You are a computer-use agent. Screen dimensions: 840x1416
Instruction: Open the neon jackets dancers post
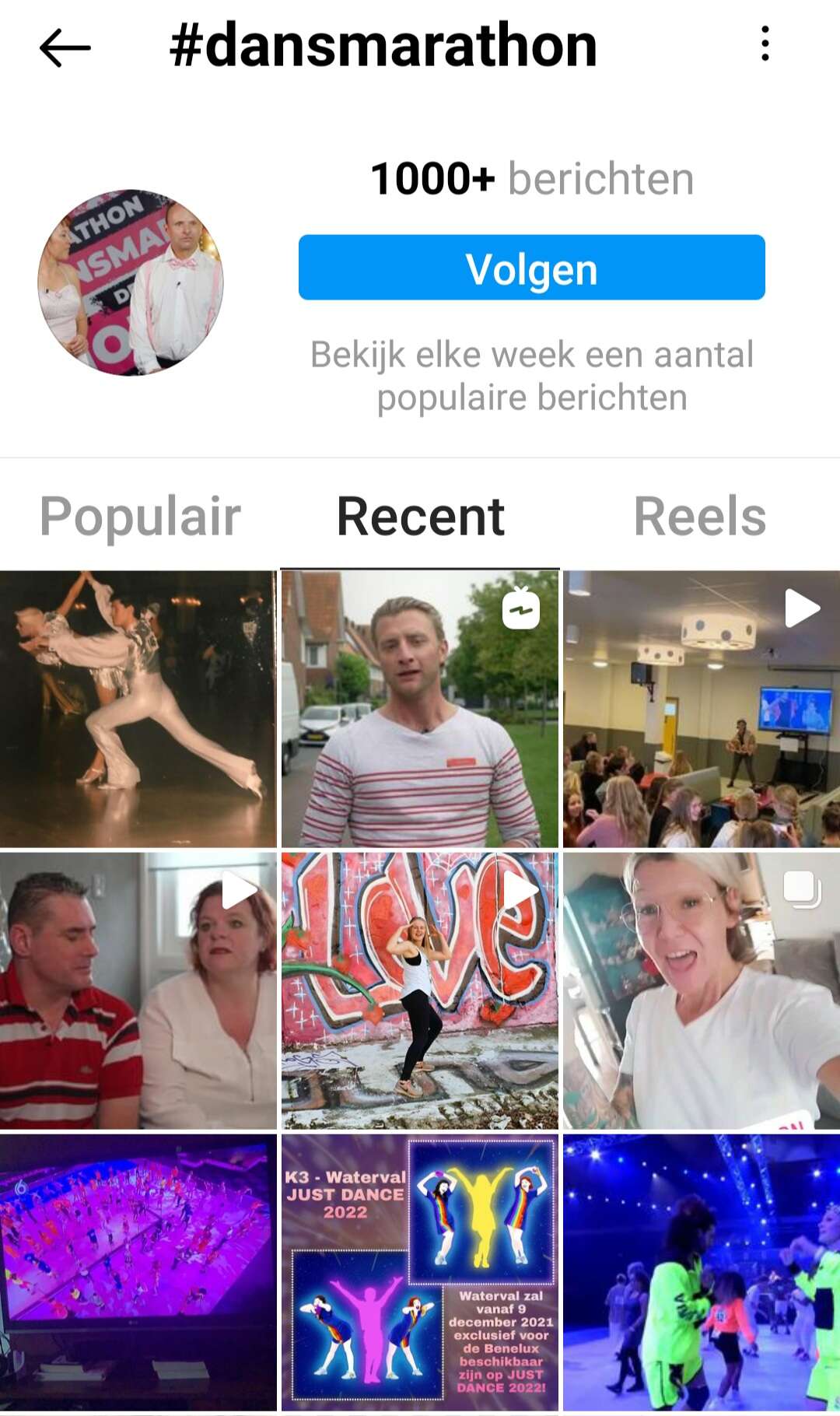[x=702, y=1273]
